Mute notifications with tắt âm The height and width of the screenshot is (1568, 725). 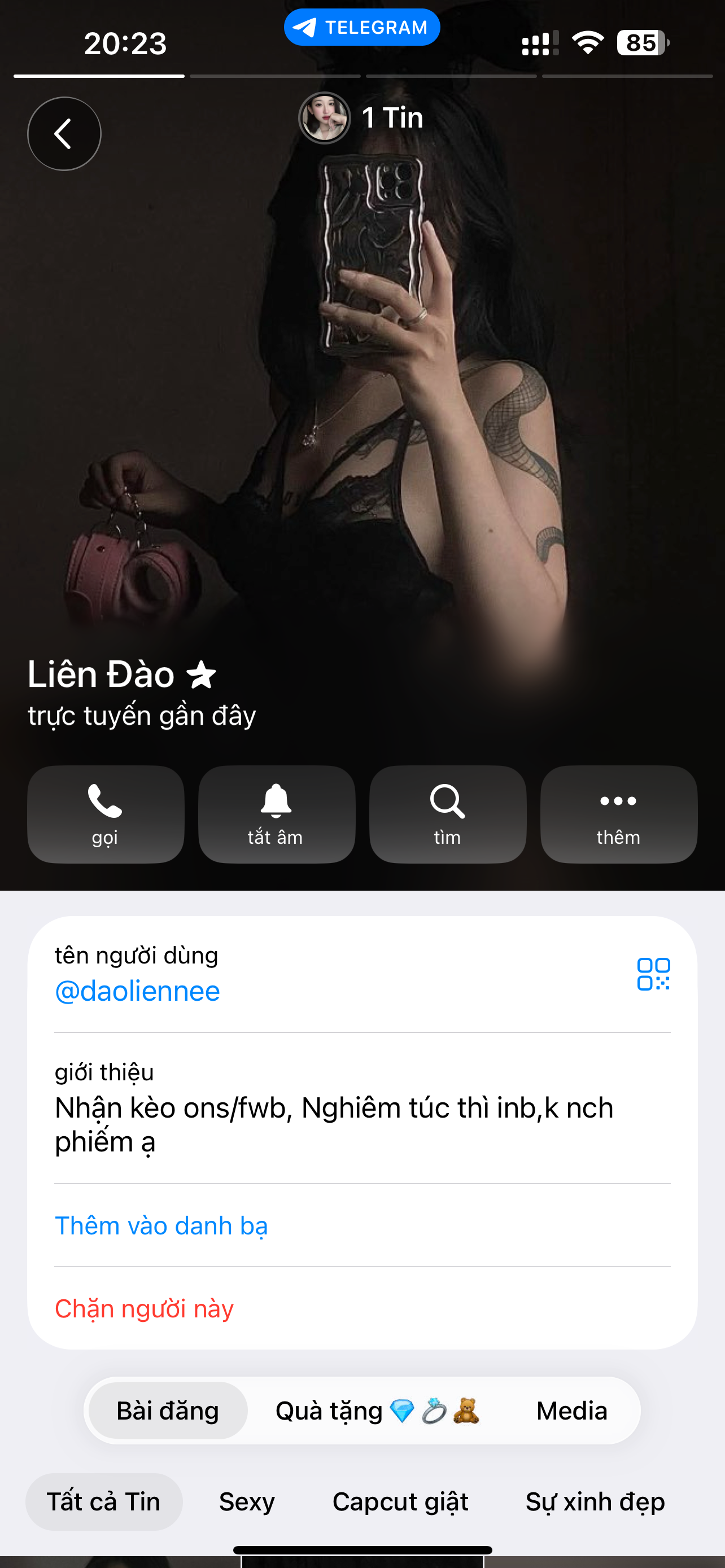tap(276, 814)
